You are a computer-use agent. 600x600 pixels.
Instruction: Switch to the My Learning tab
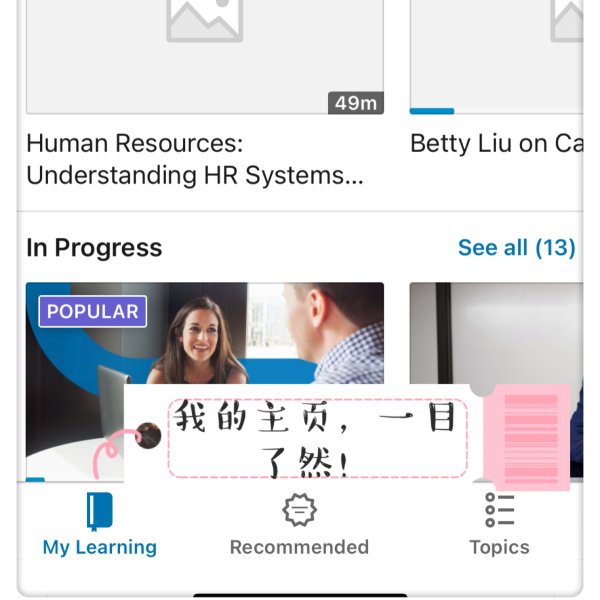pyautogui.click(x=100, y=525)
